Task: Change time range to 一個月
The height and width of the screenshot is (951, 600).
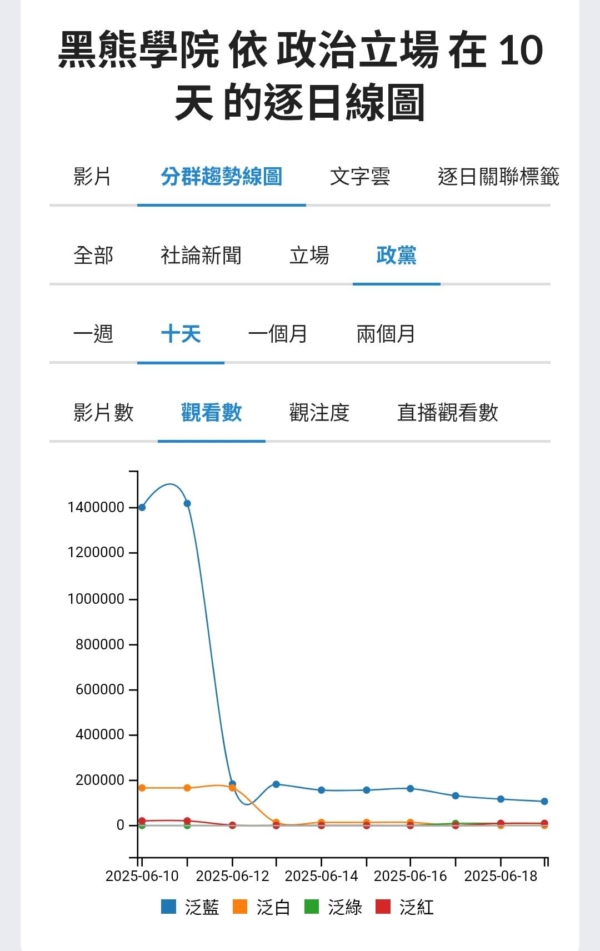Action: (x=278, y=334)
